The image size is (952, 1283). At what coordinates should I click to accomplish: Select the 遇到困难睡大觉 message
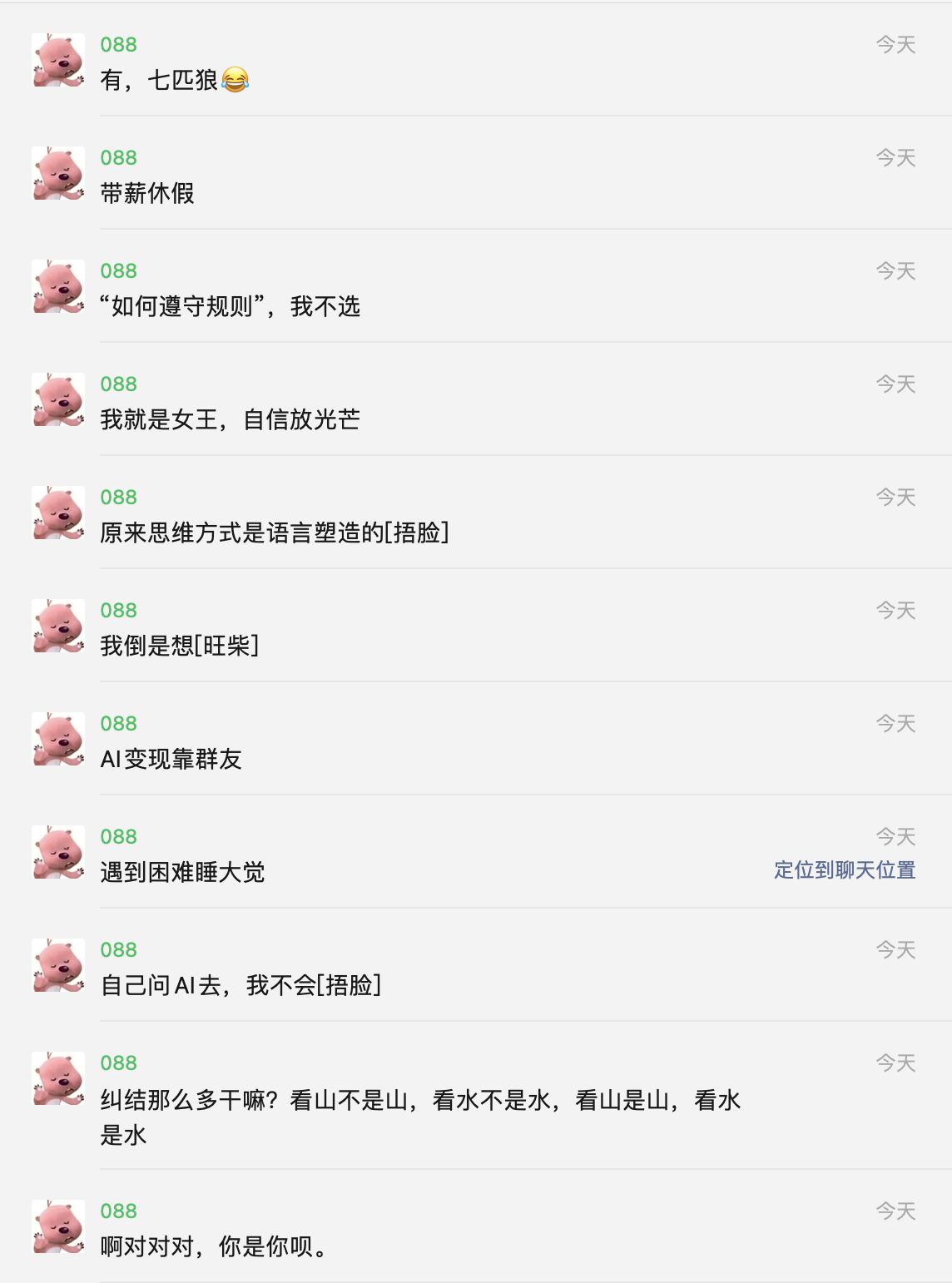pos(183,872)
